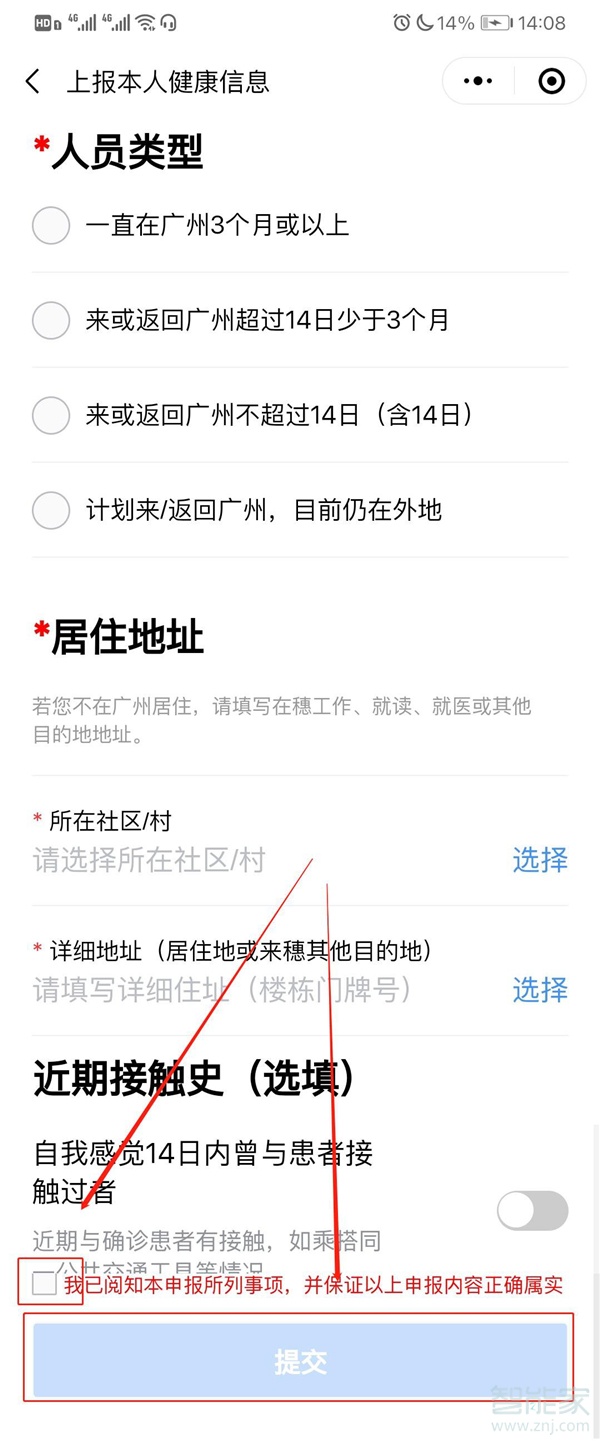Tap 选择 for 所在社区/村
Screen dimensions: 600x1445
(539, 860)
